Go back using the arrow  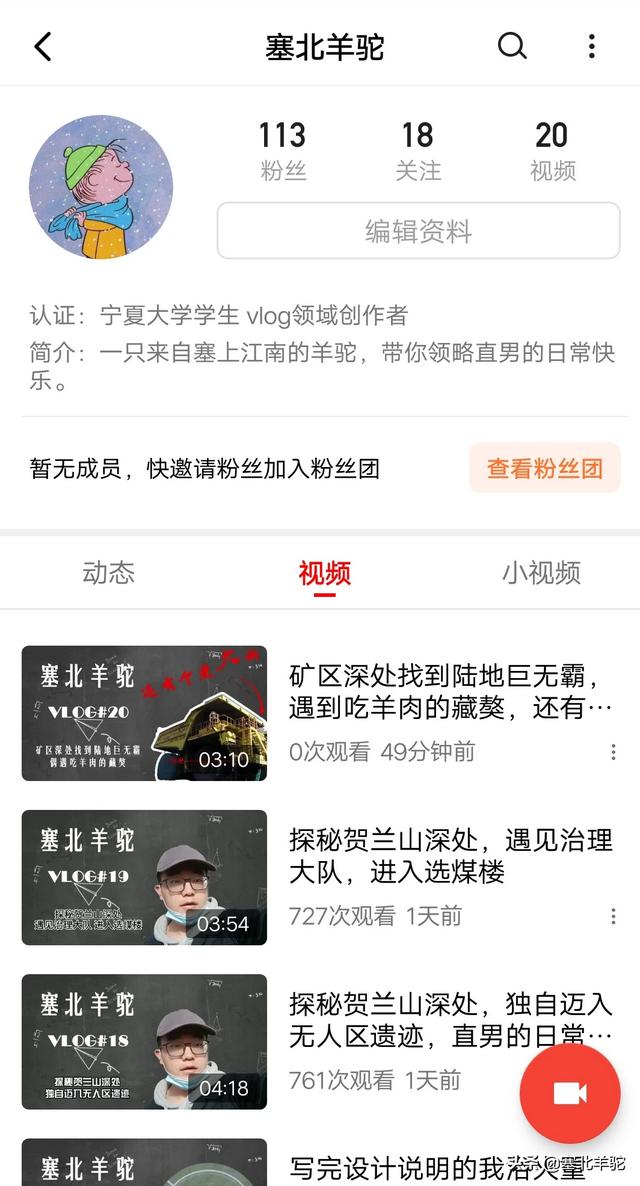(x=42, y=46)
